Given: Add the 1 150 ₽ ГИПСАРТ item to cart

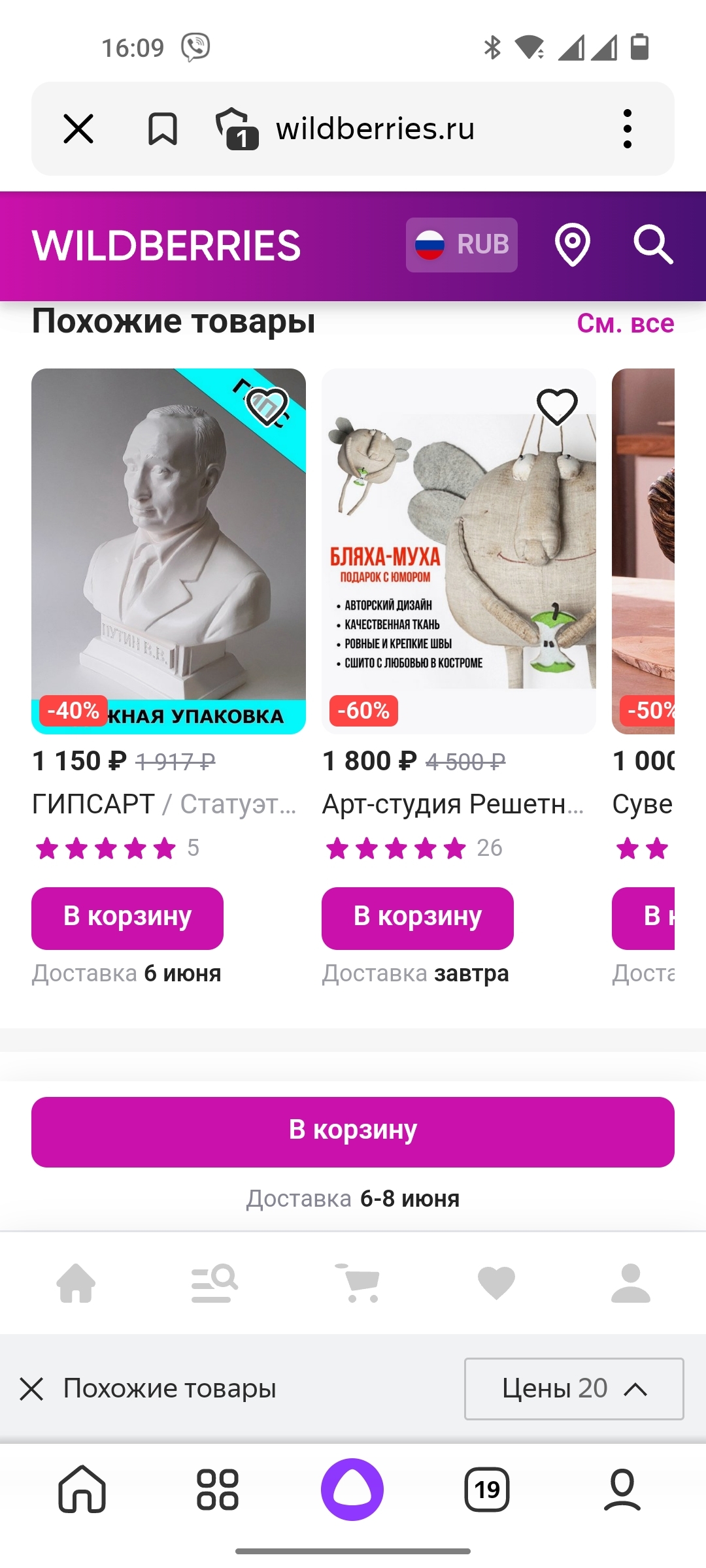Looking at the screenshot, I should (127, 918).
